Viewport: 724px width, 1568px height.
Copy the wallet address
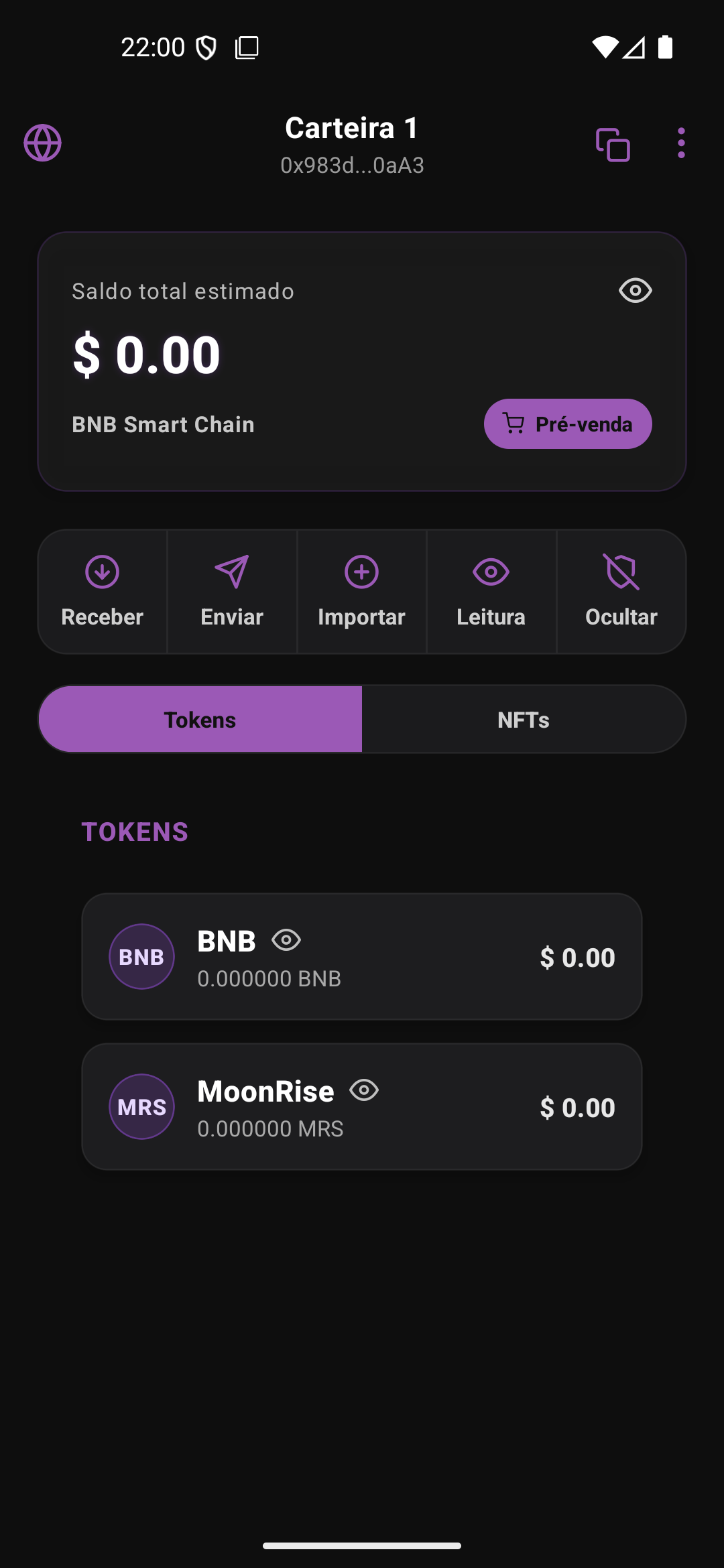pyautogui.click(x=613, y=145)
